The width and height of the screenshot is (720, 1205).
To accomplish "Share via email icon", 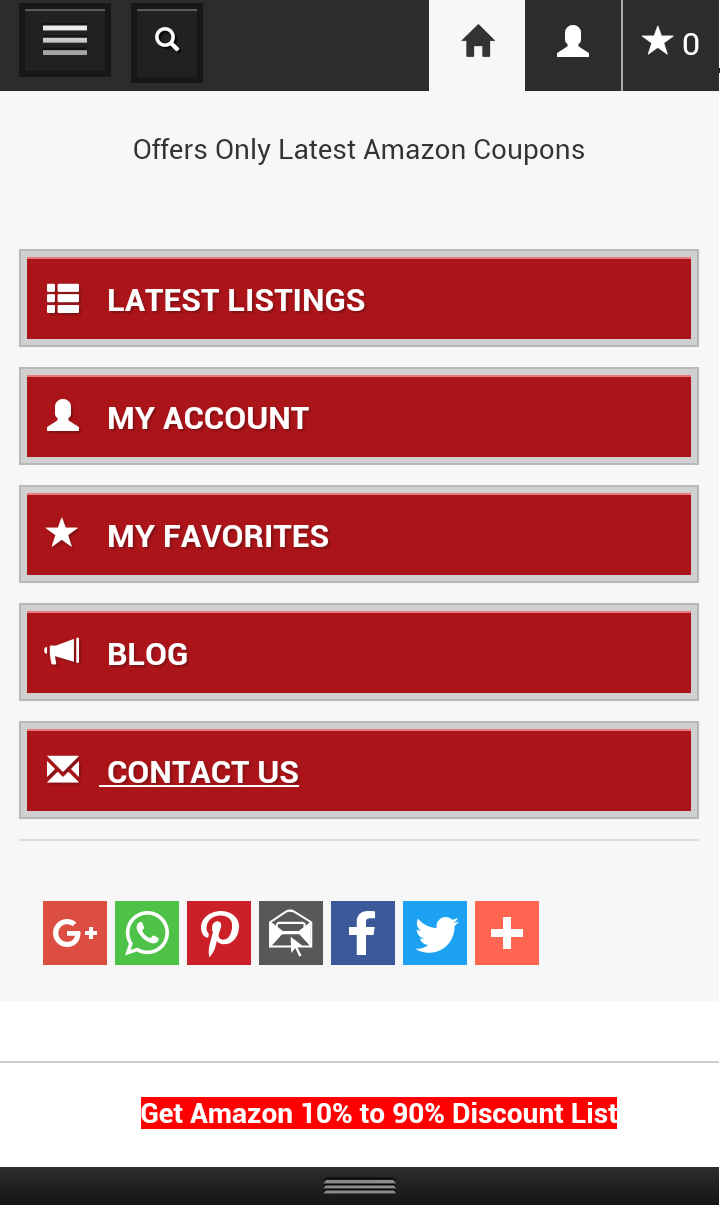I will (291, 933).
